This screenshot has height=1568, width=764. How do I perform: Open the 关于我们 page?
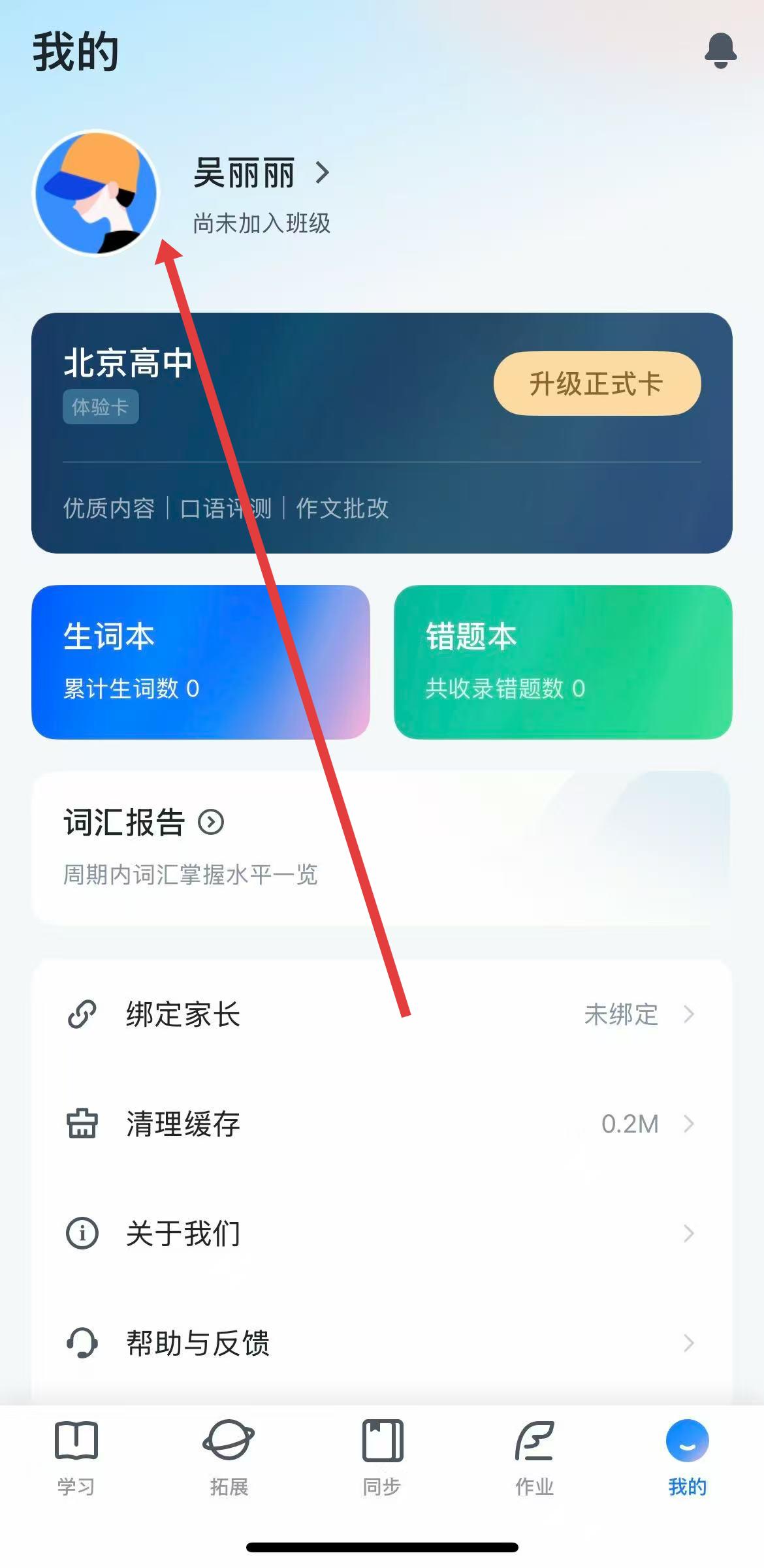[381, 1234]
